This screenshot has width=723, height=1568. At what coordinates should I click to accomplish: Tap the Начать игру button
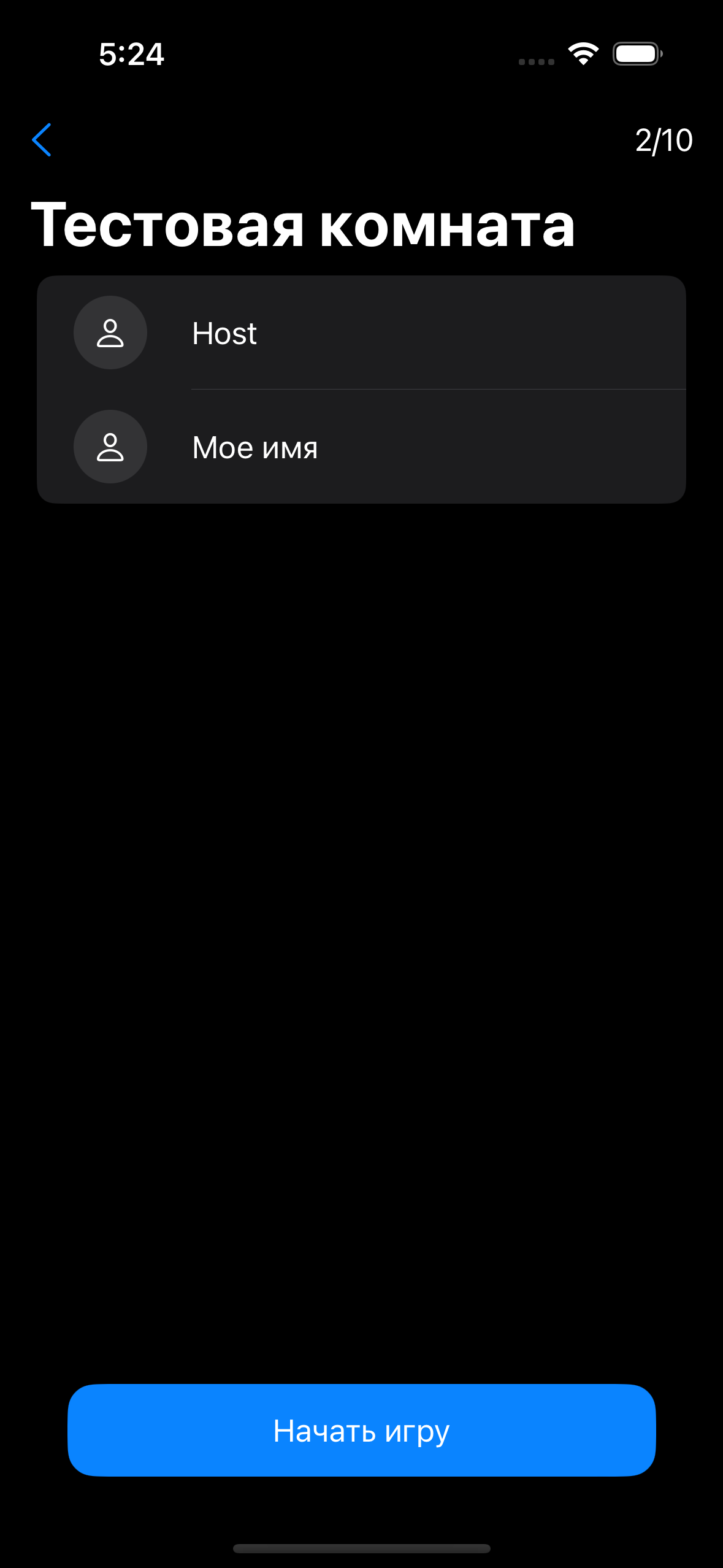click(x=361, y=1430)
